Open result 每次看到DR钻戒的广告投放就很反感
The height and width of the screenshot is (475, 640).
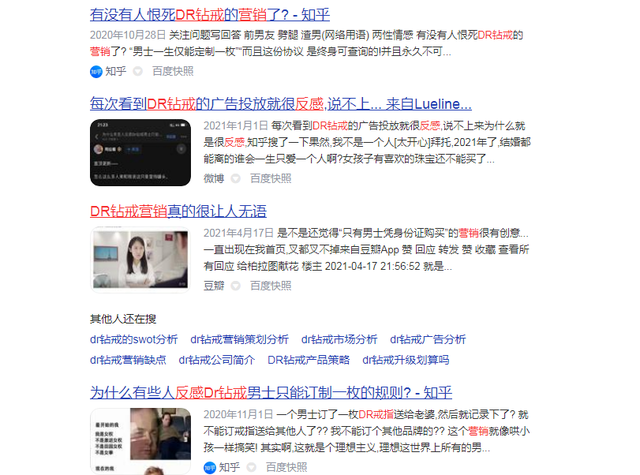point(280,103)
